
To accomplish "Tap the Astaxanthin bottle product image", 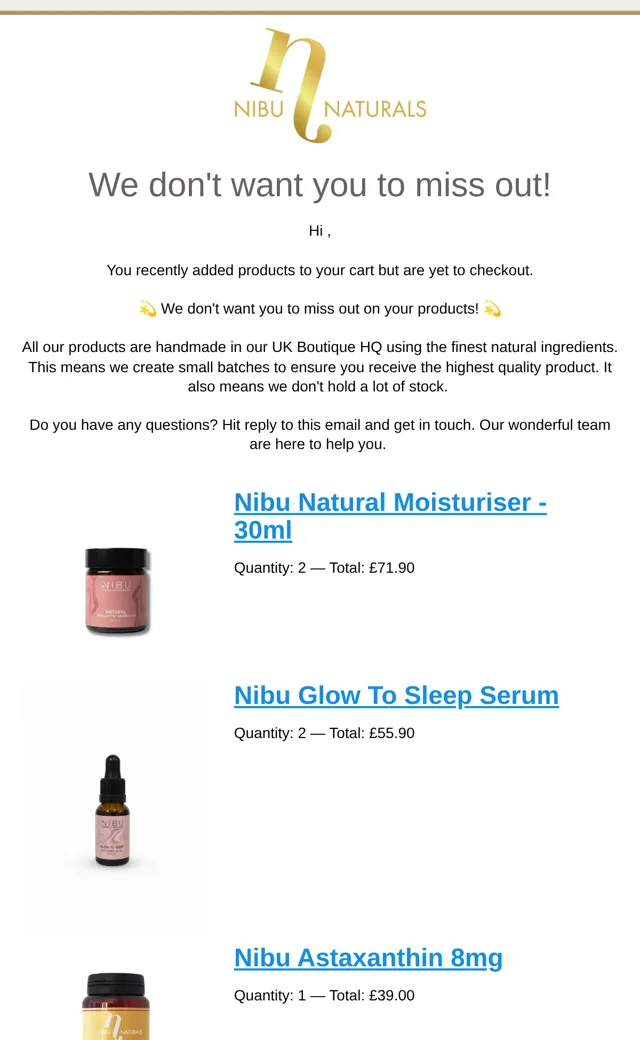I will click(117, 1006).
